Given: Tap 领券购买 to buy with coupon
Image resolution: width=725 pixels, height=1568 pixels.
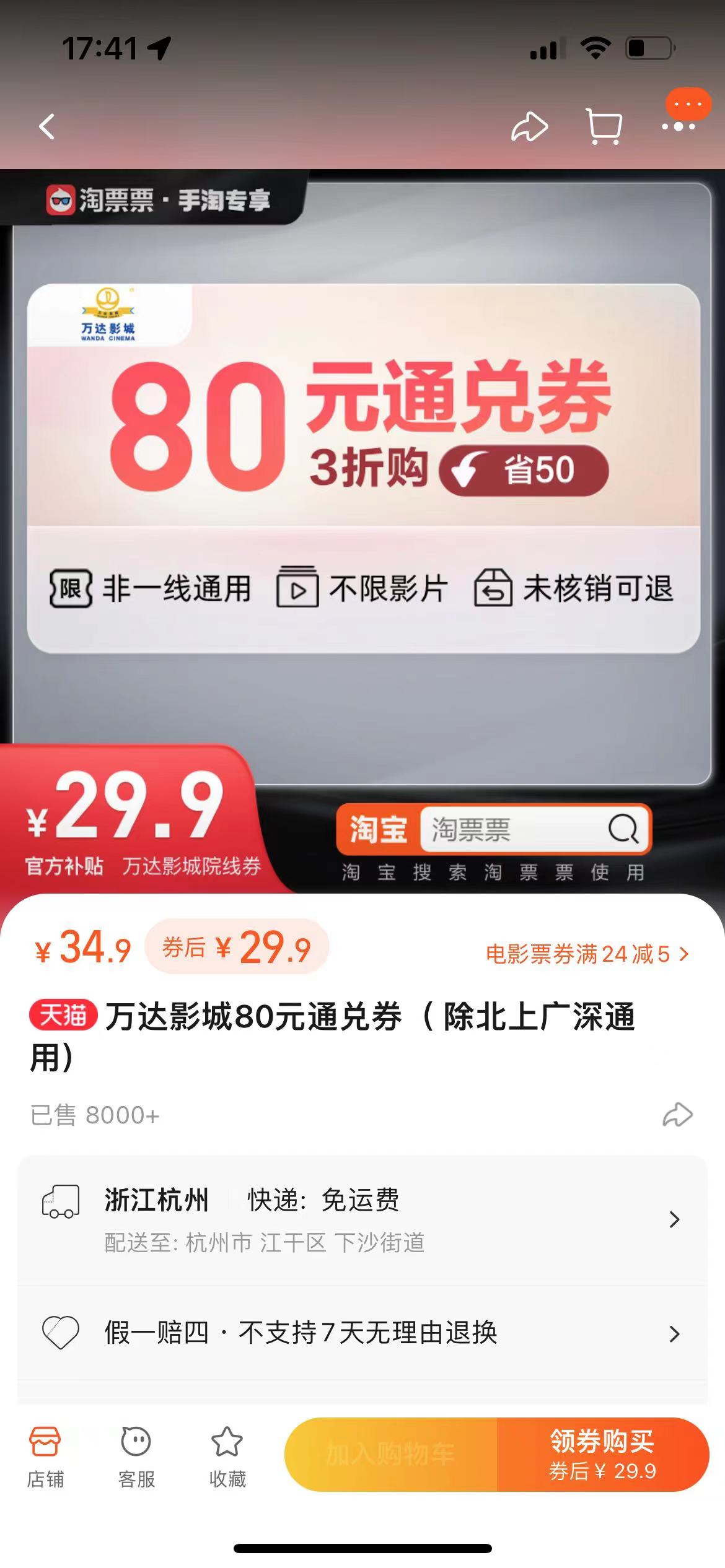Looking at the screenshot, I should (602, 1454).
